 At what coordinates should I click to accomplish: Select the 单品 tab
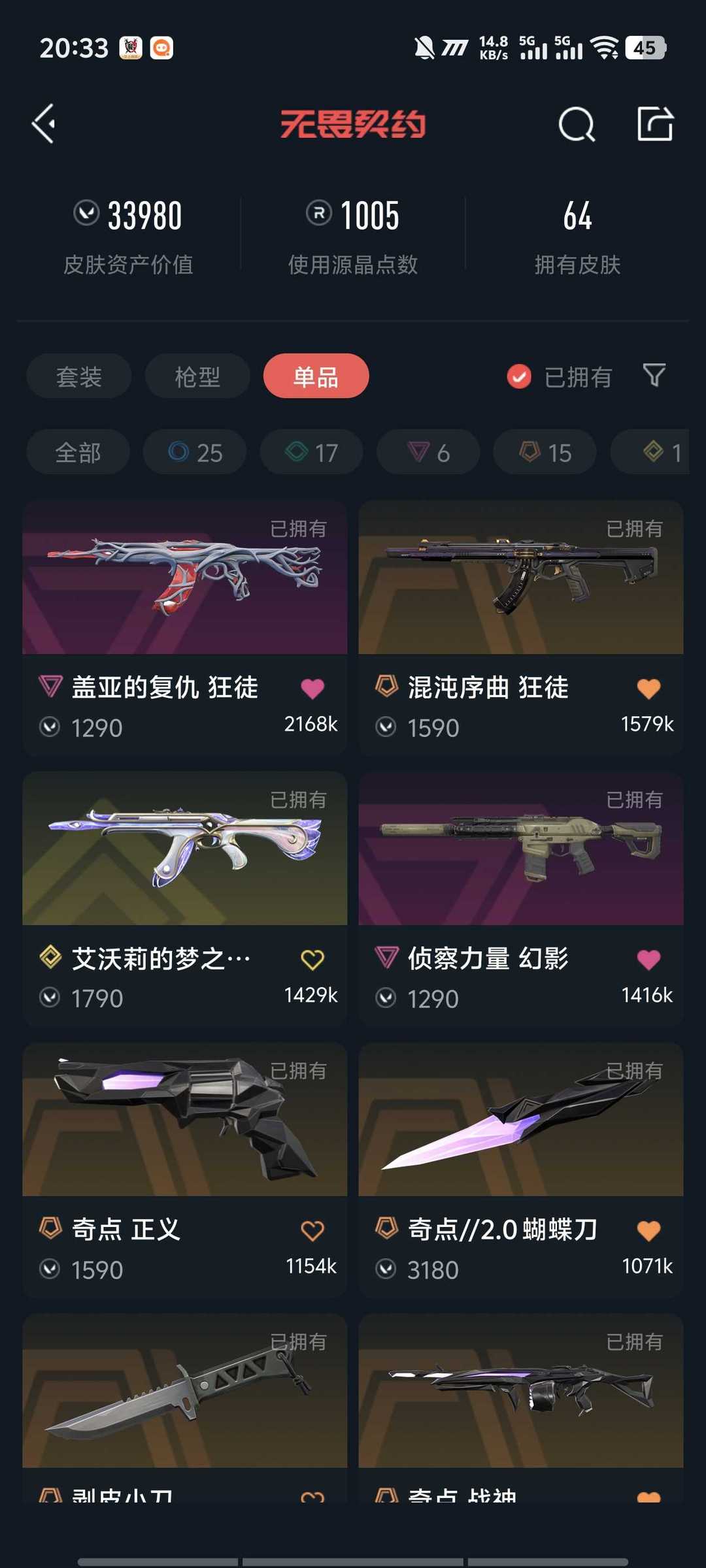(x=316, y=376)
